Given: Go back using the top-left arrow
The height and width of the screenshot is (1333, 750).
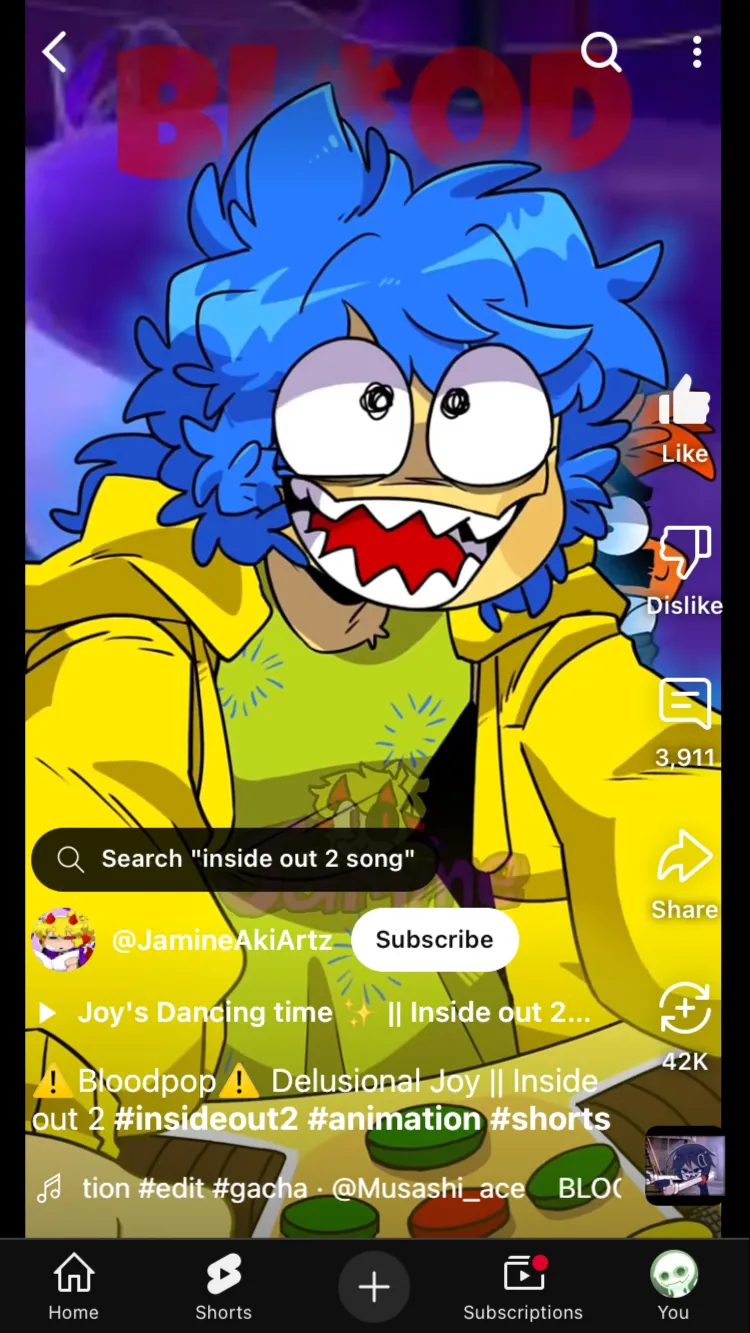Looking at the screenshot, I should (x=55, y=52).
